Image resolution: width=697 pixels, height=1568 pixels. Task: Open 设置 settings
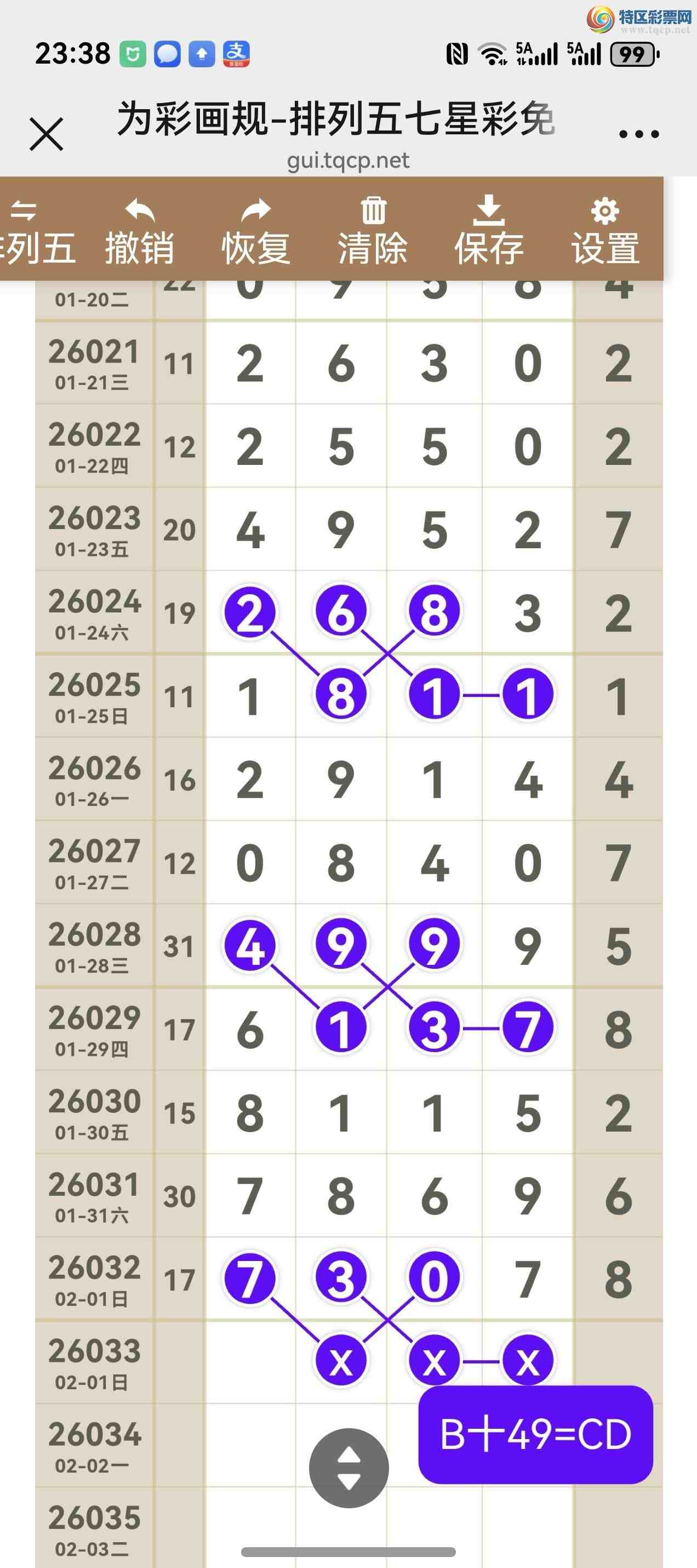pos(605,231)
